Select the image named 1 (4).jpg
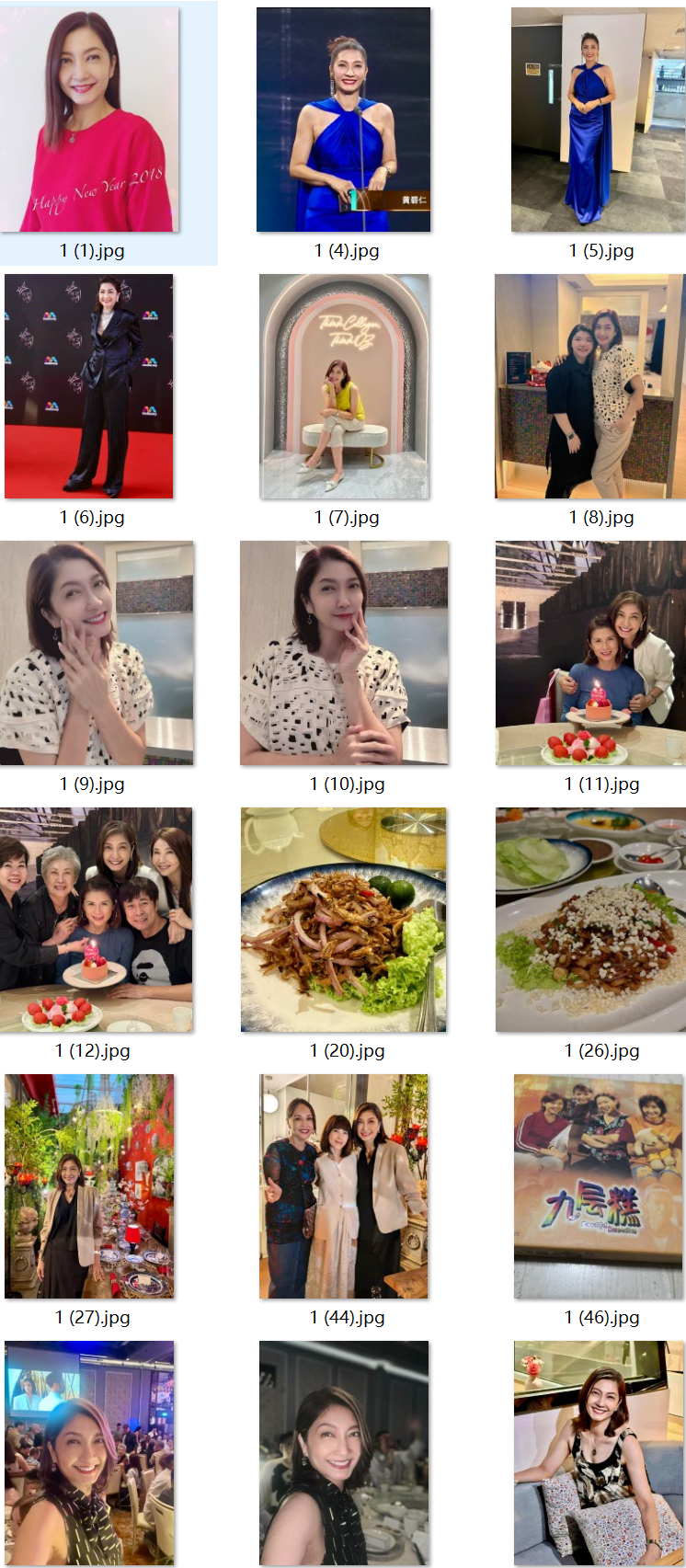Screen dimensions: 686x1568 click(343, 120)
